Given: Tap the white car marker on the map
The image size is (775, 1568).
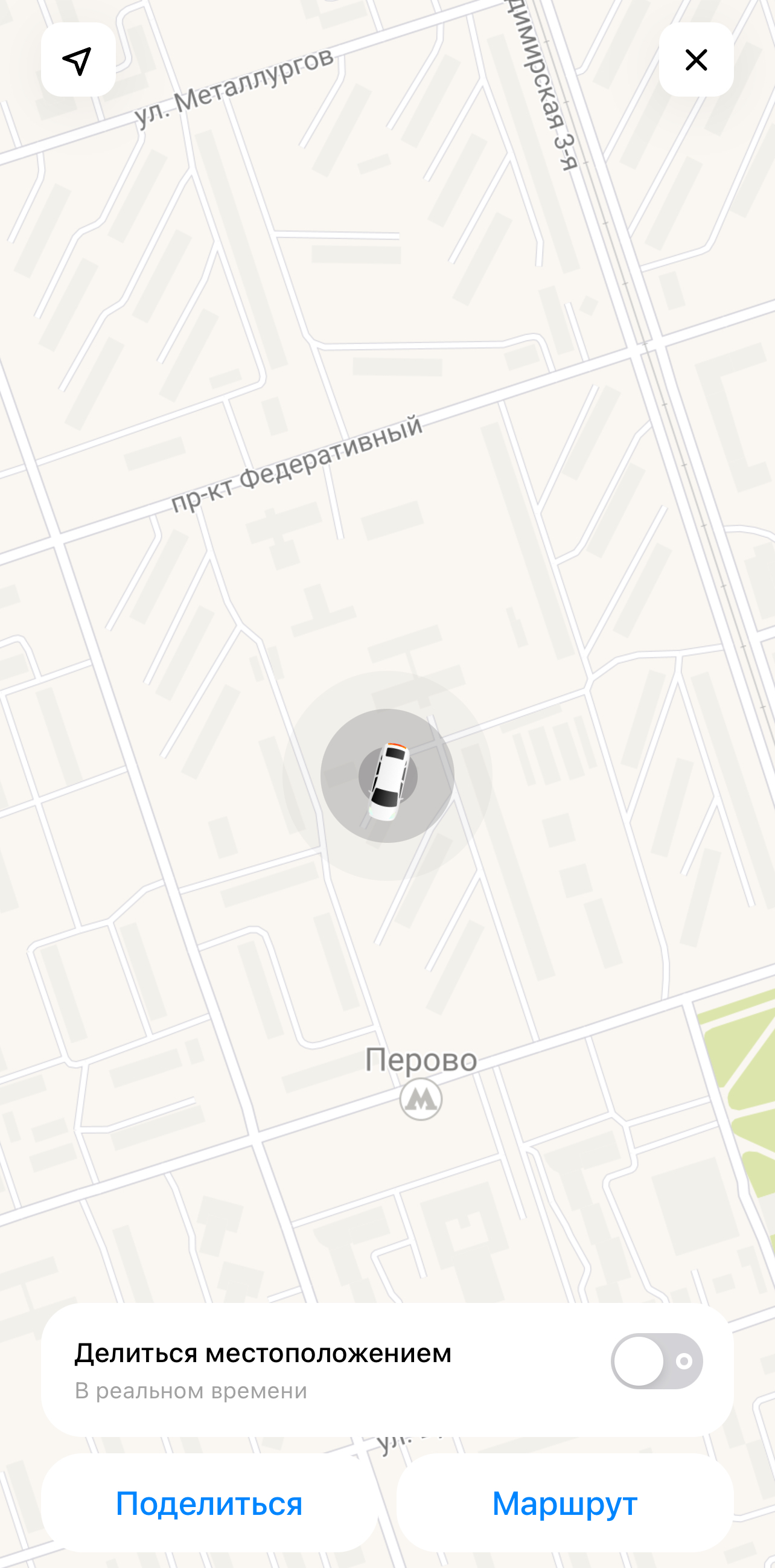Looking at the screenshot, I should tap(387, 779).
